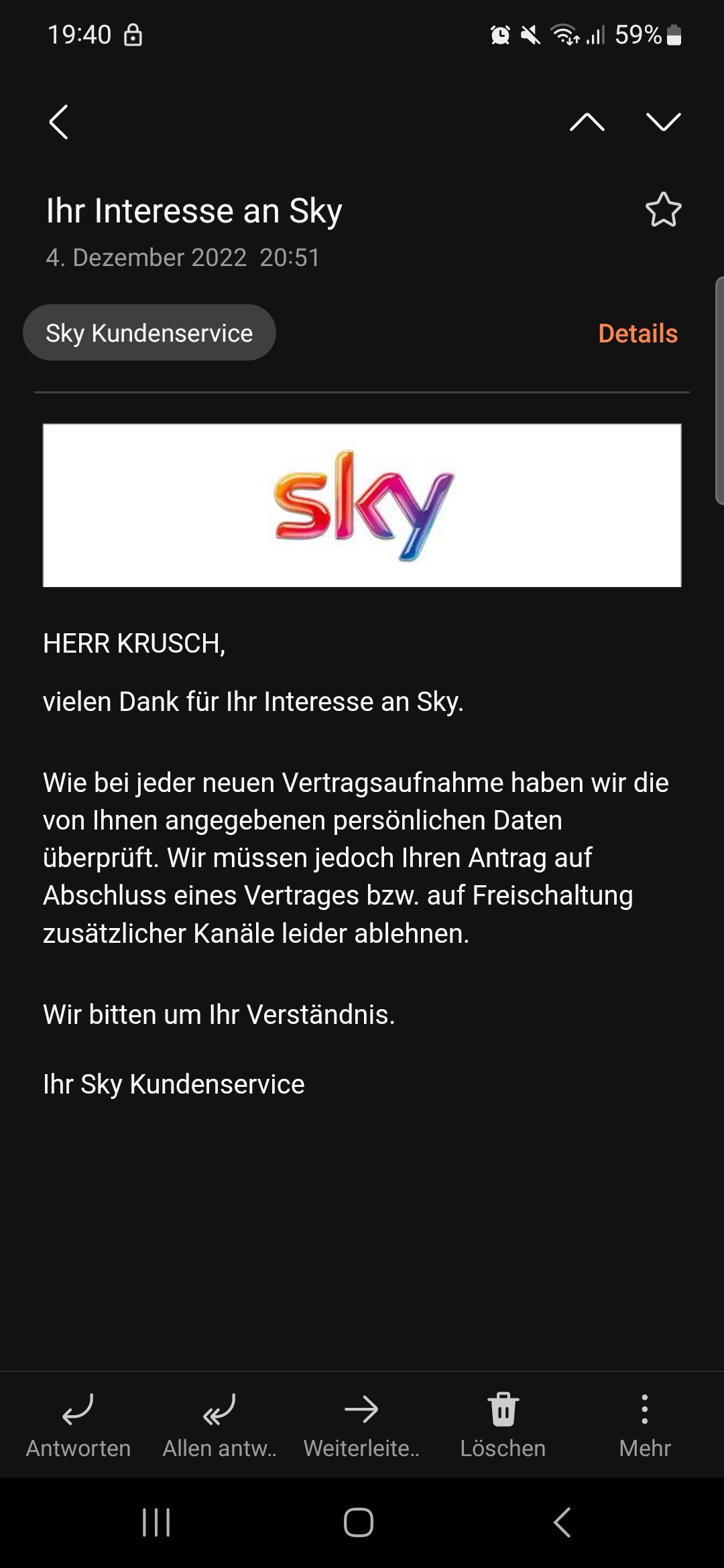Open the Mehr options icon
This screenshot has width=724, height=1568.
click(x=645, y=1410)
